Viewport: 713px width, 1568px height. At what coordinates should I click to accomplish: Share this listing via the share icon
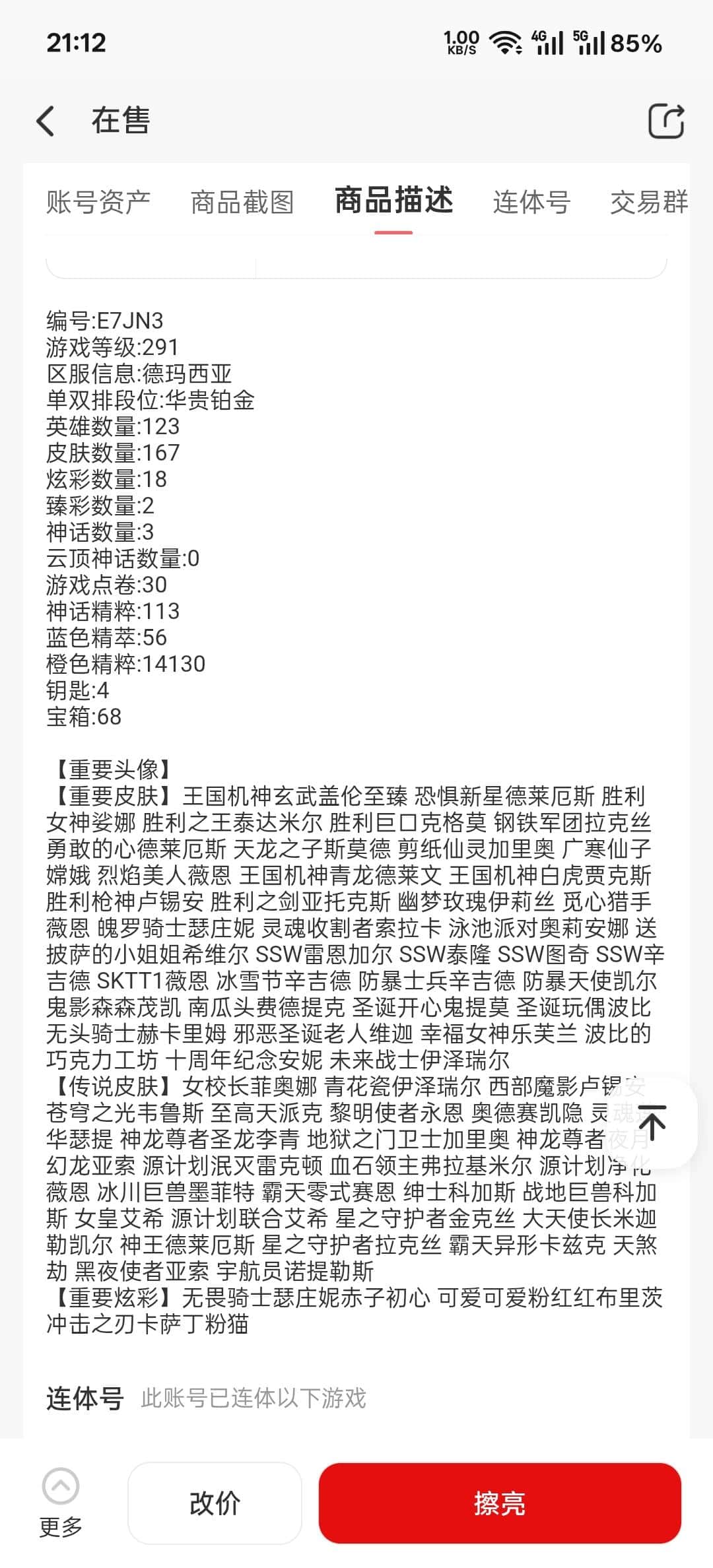click(665, 121)
